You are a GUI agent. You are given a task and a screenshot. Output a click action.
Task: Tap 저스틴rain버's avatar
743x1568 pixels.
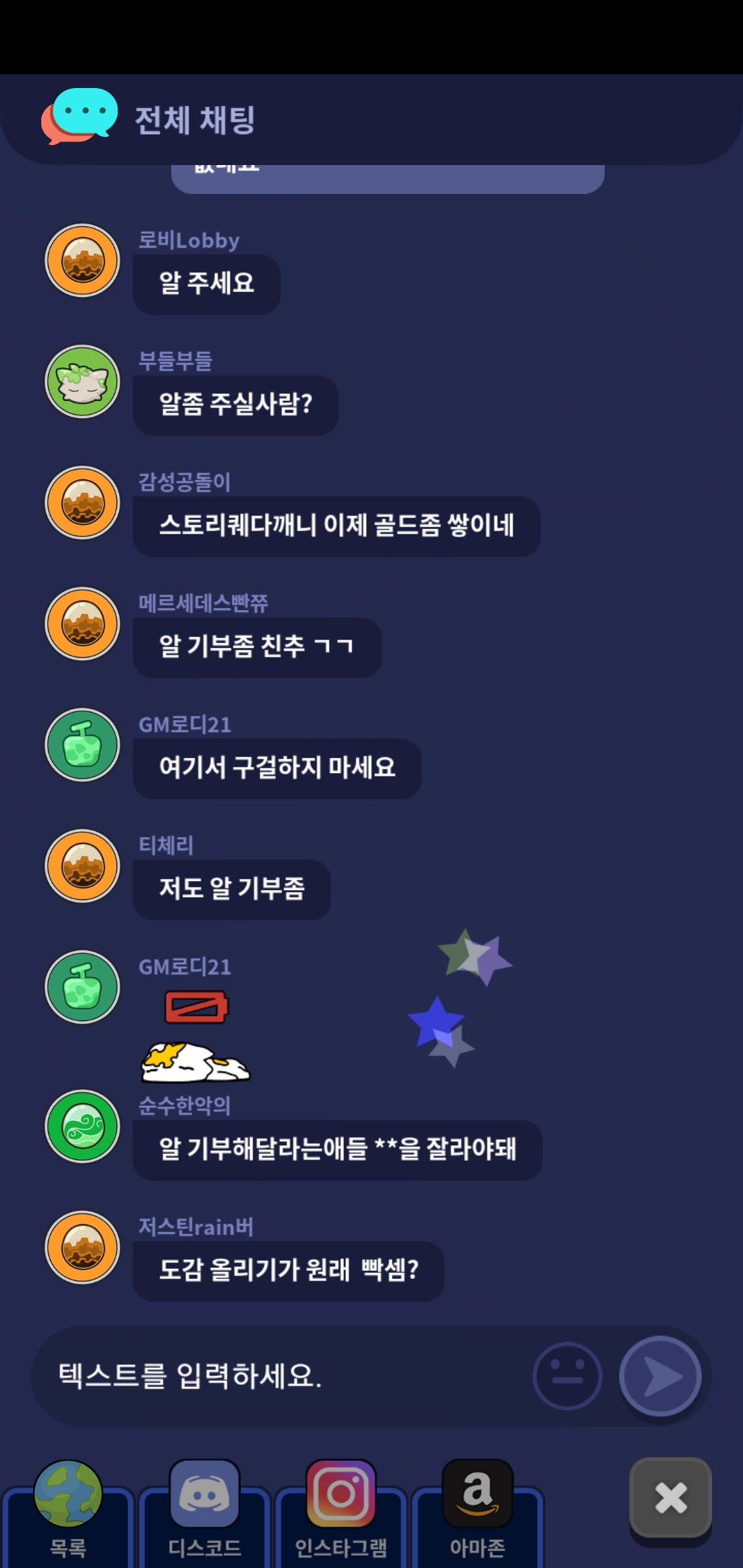pos(83,1248)
